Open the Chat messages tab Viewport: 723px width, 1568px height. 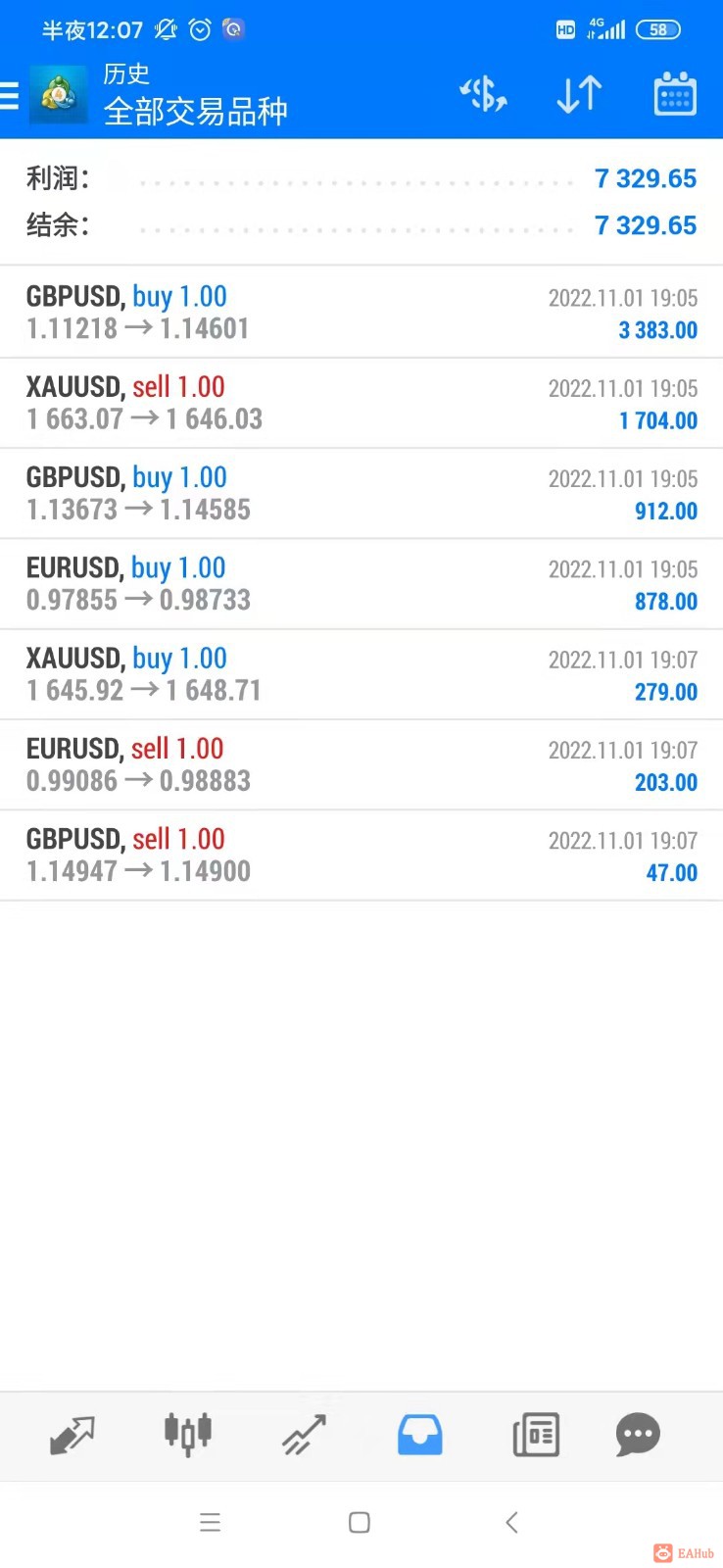click(638, 1435)
